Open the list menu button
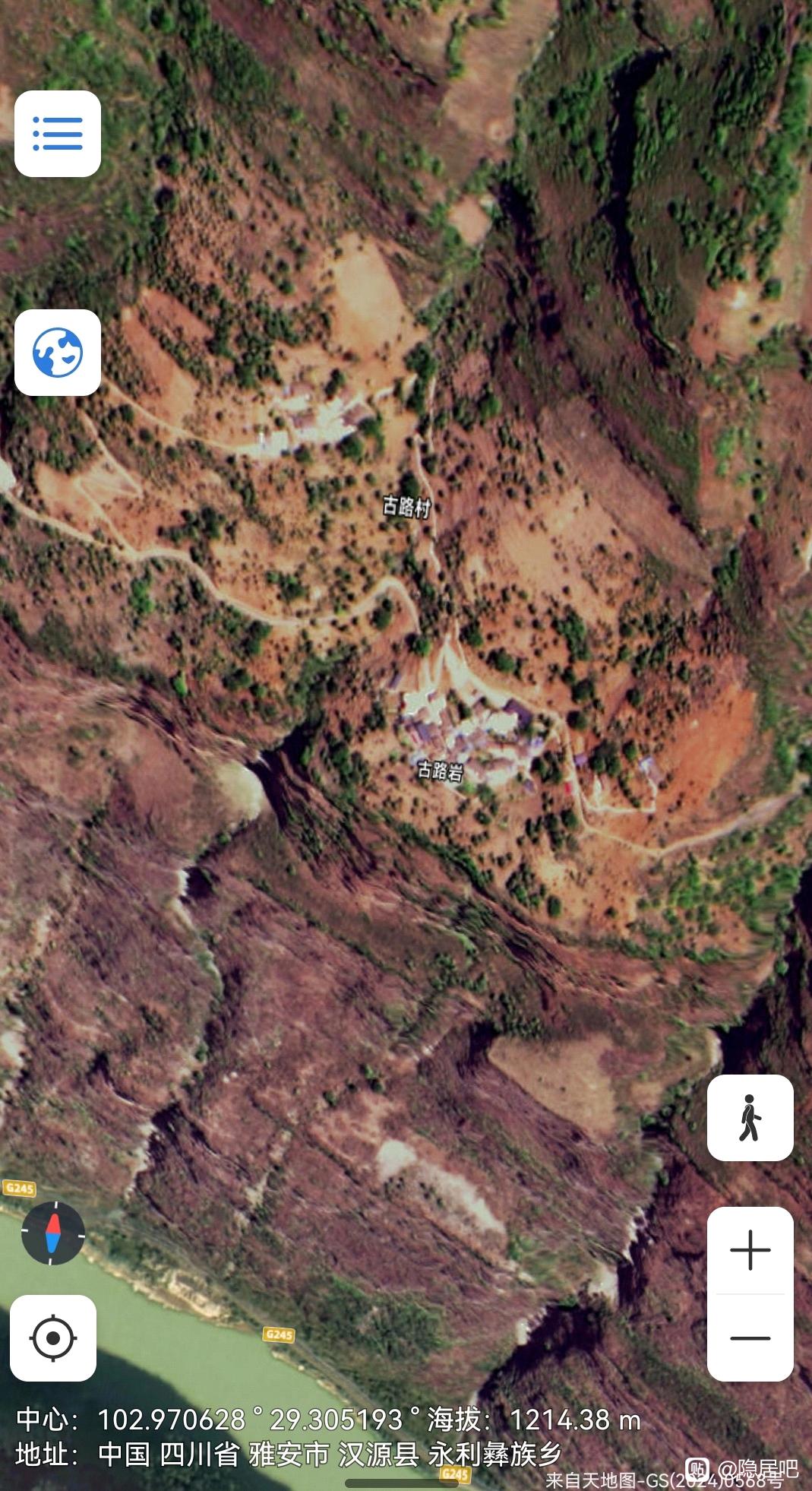Image resolution: width=812 pixels, height=1491 pixels. point(58,134)
